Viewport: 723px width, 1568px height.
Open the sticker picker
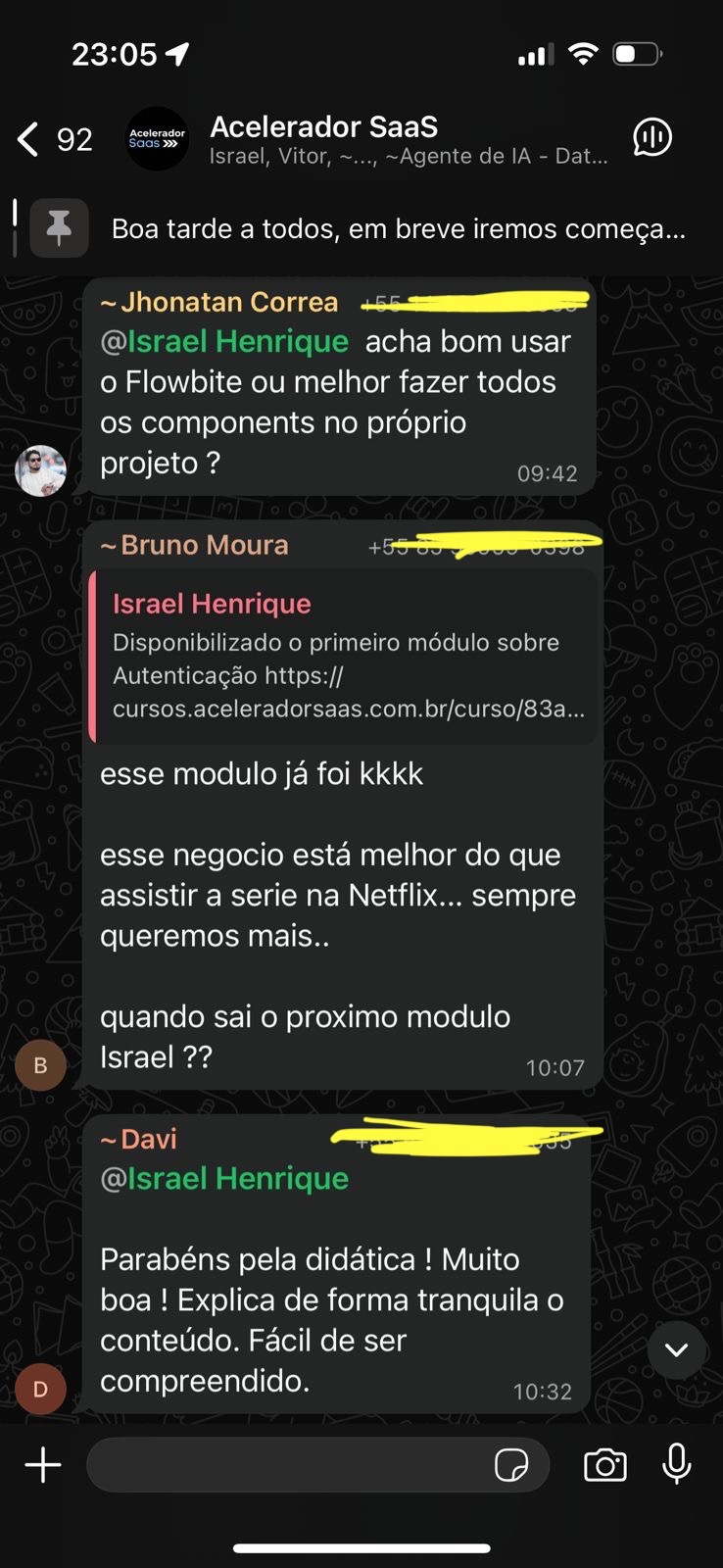coord(511,1465)
